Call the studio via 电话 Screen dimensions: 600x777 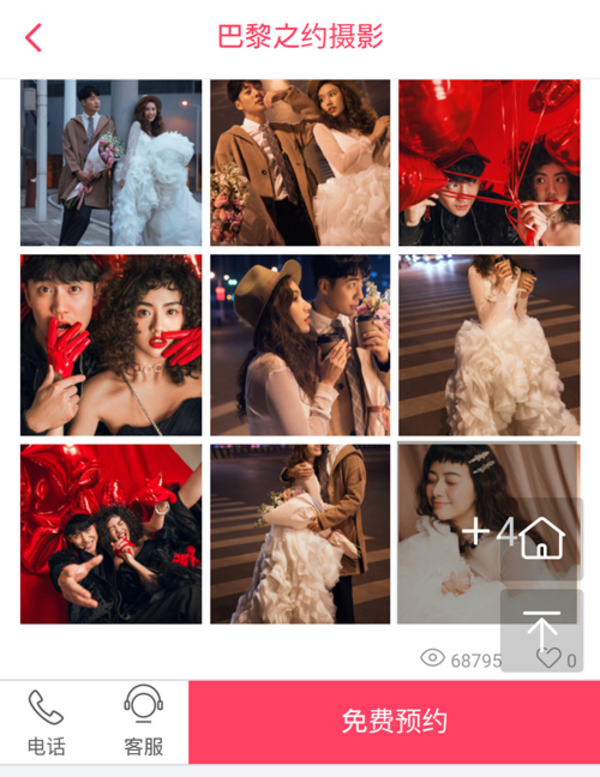pos(46,722)
